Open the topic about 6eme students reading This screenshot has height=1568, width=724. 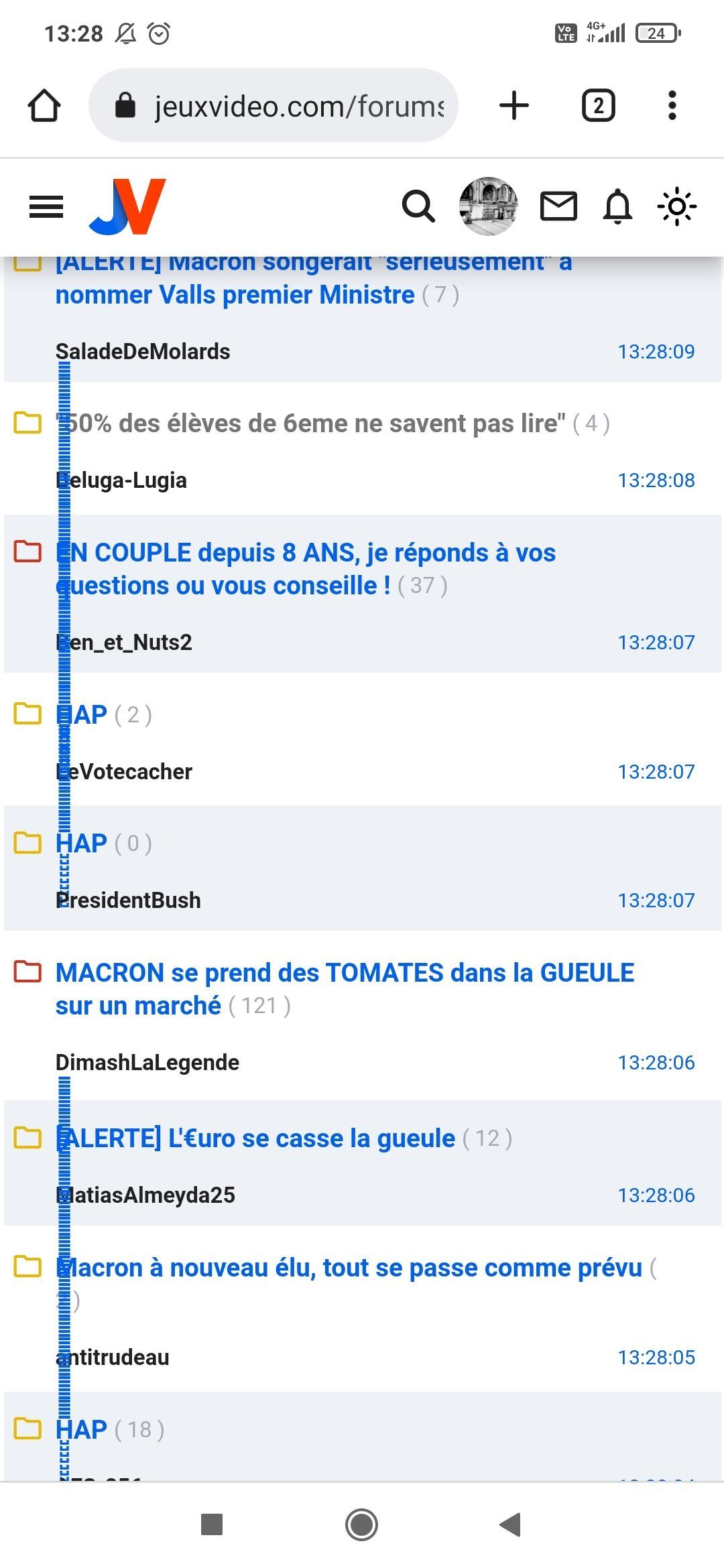pyautogui.click(x=310, y=423)
